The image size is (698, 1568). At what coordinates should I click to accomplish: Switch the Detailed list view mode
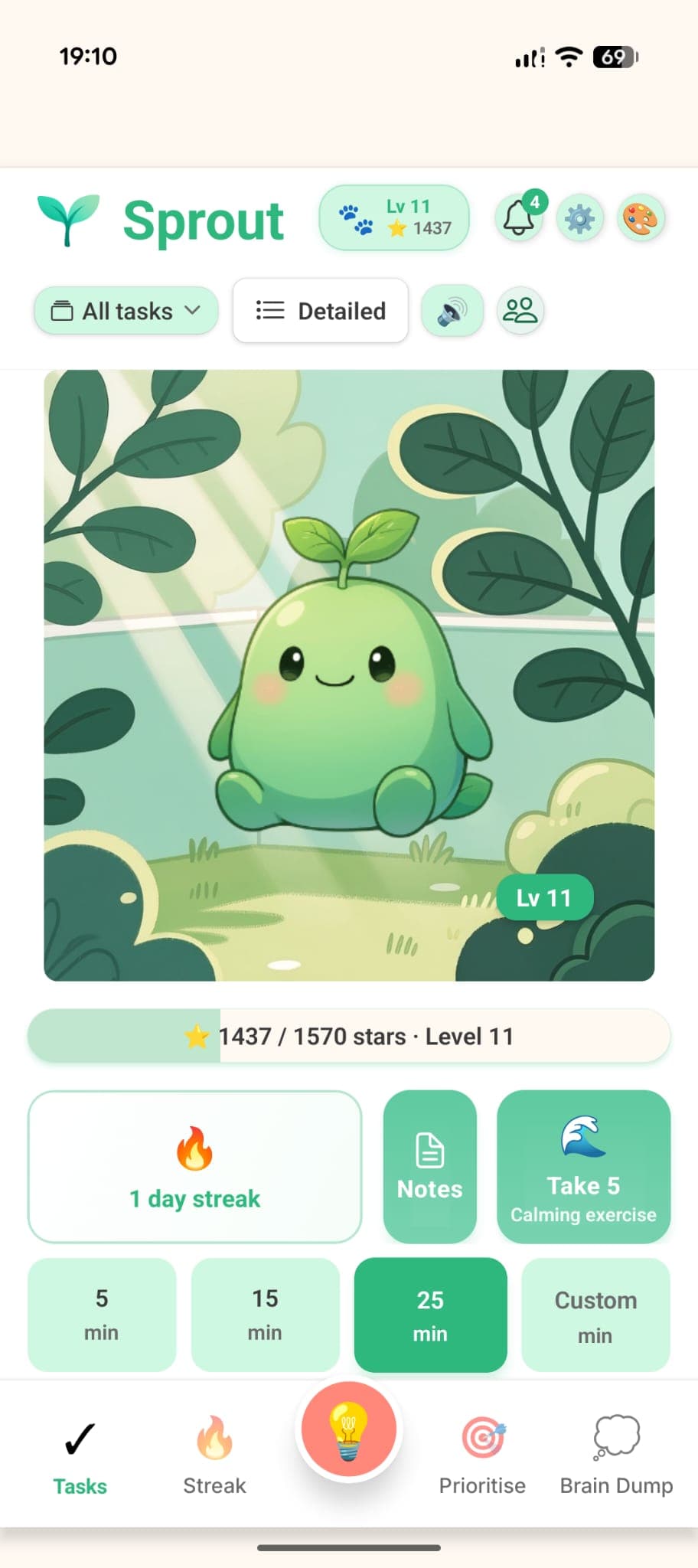pos(320,311)
